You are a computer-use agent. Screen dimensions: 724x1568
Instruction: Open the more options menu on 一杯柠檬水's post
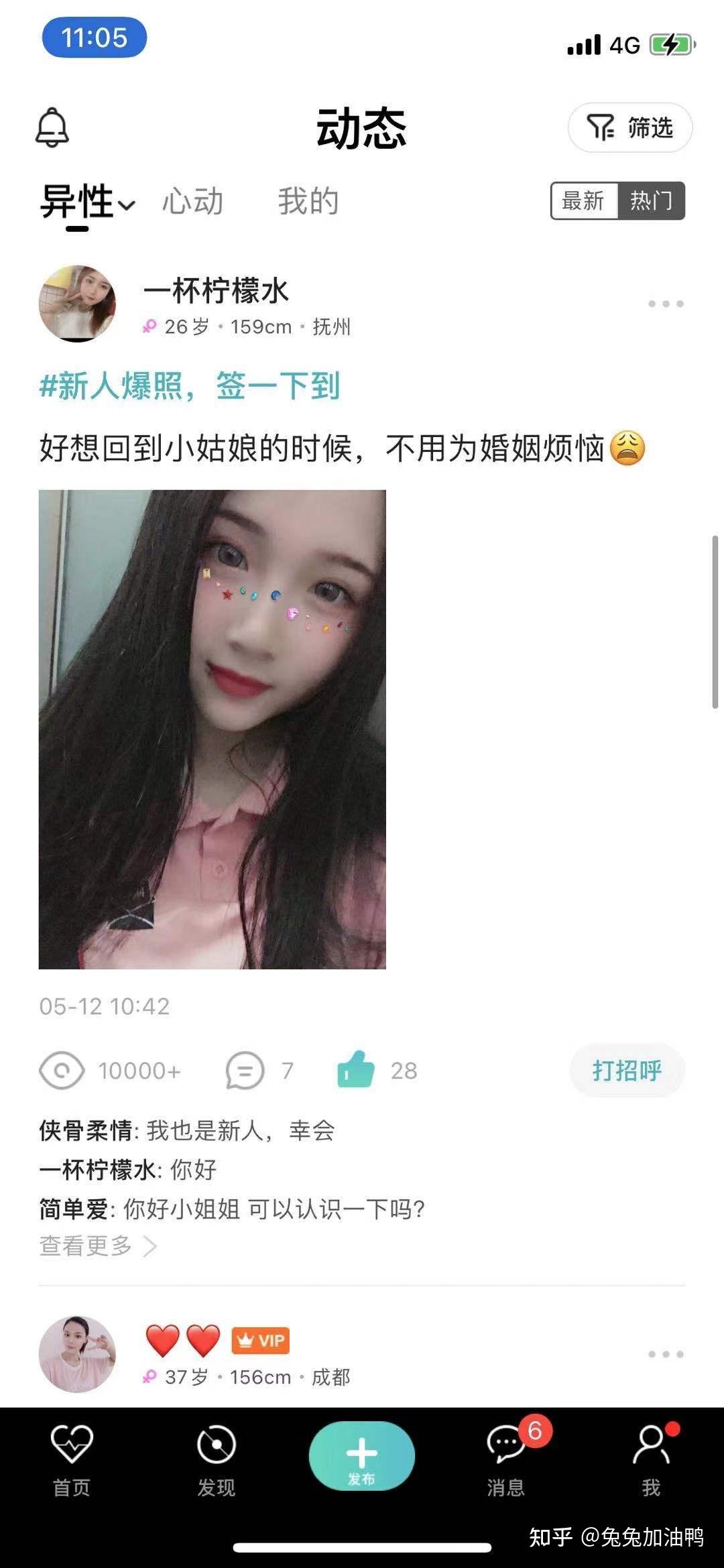(x=666, y=304)
